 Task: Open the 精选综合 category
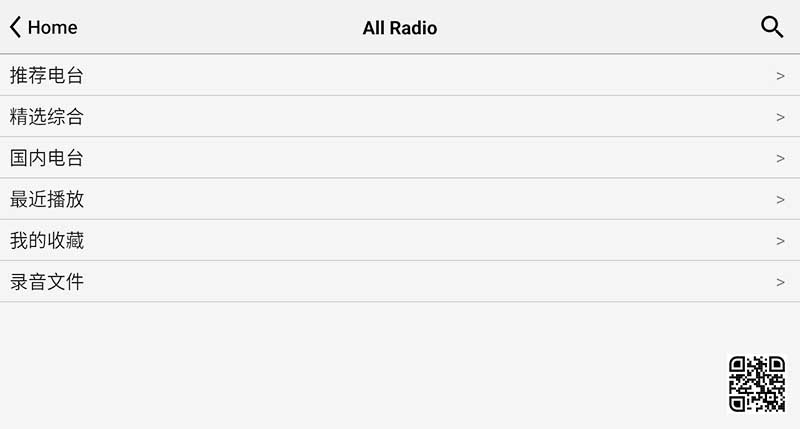click(400, 117)
